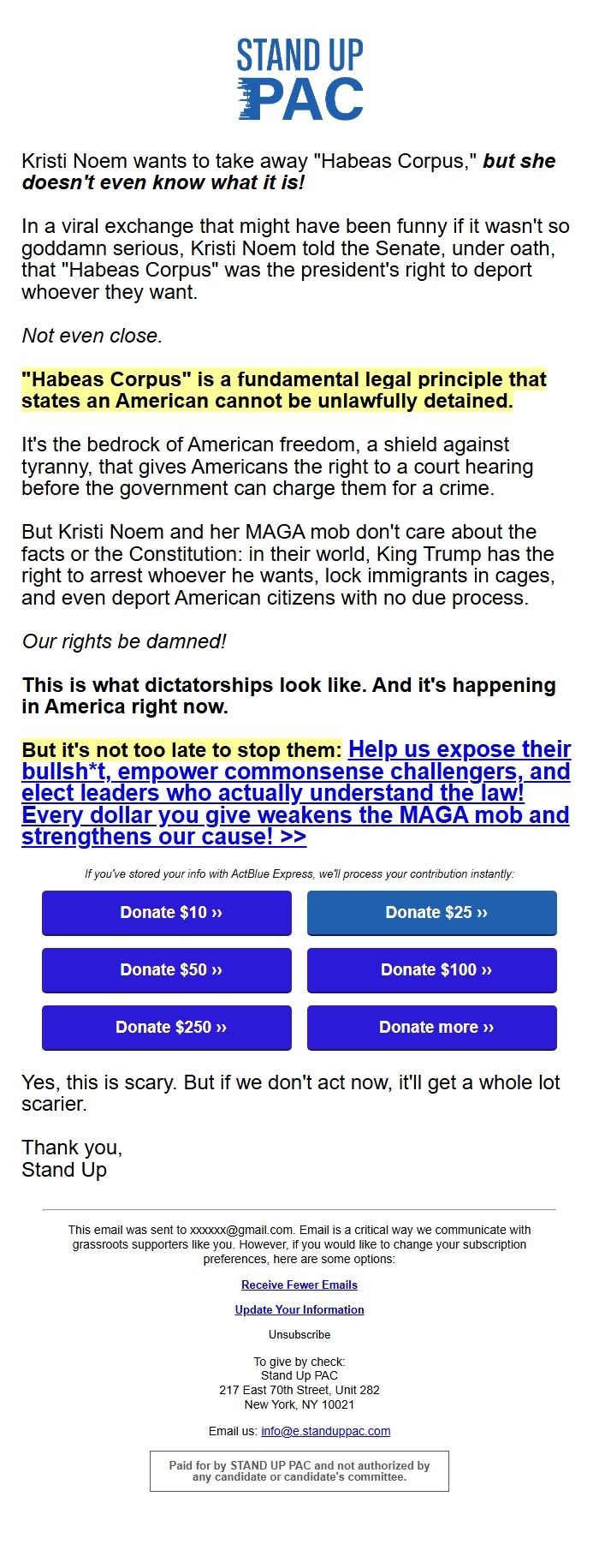Tap the Unsubscribe link
The width and height of the screenshot is (599, 1568).
point(299,1335)
